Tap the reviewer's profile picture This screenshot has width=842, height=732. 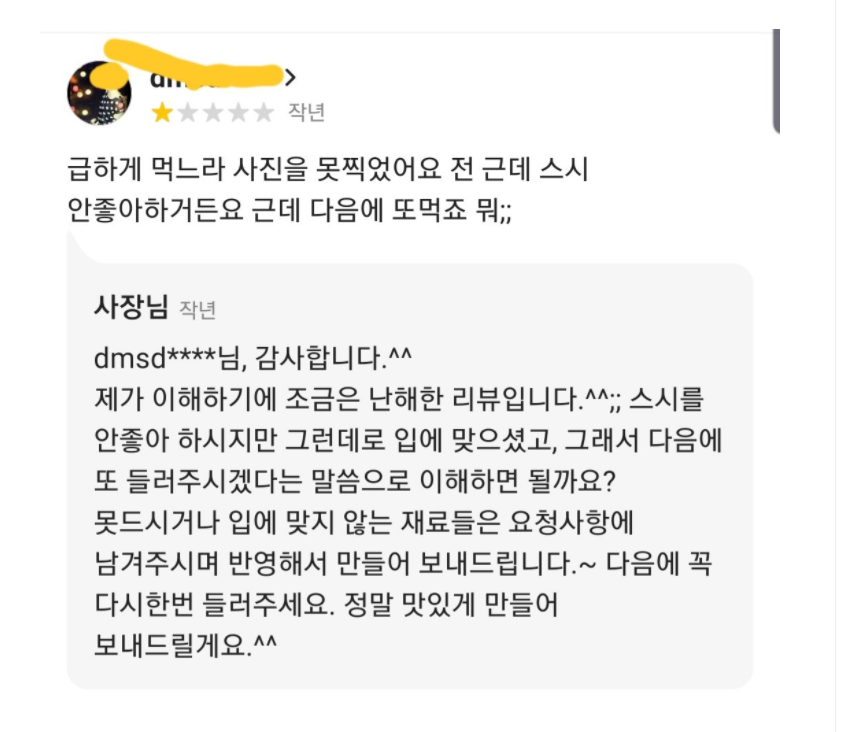[x=99, y=95]
